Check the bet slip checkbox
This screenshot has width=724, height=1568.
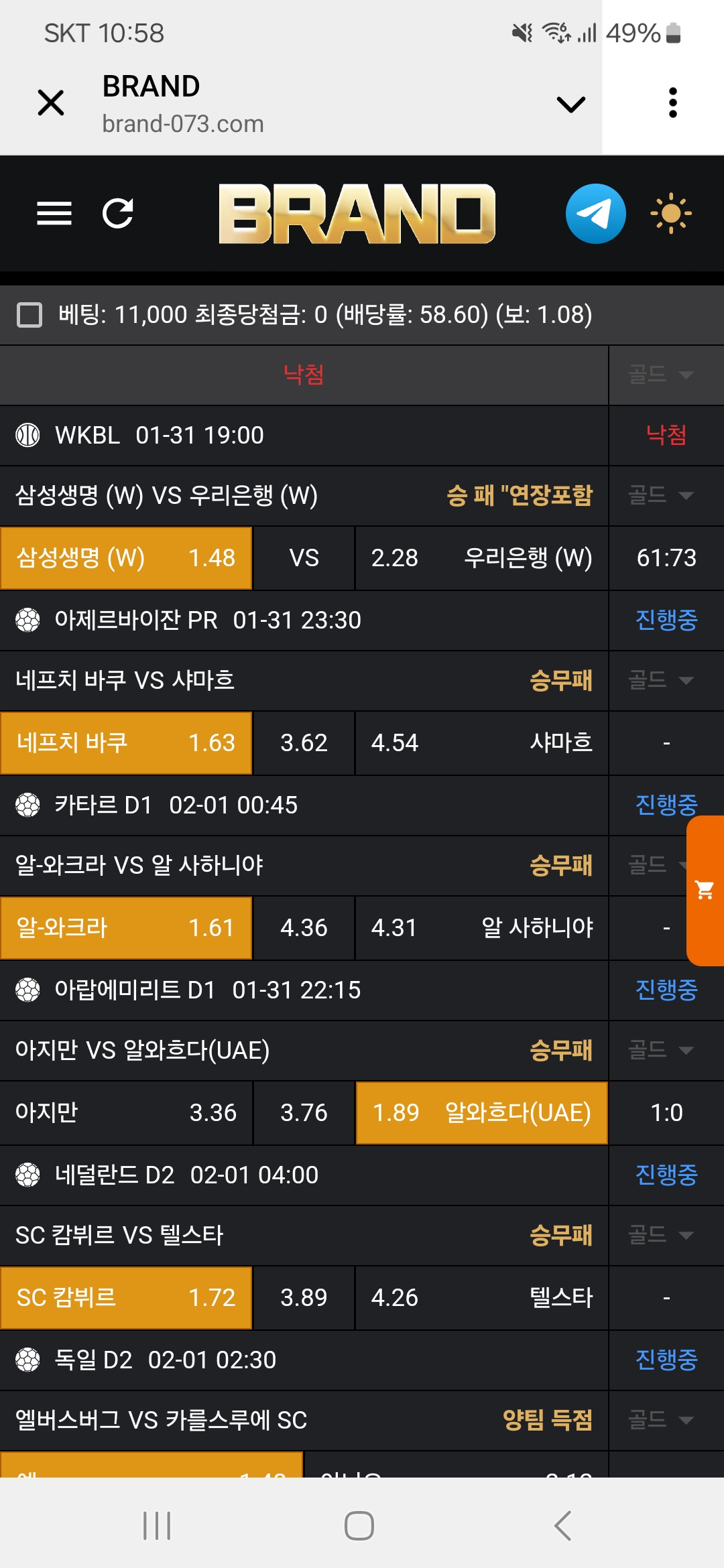pyautogui.click(x=29, y=314)
